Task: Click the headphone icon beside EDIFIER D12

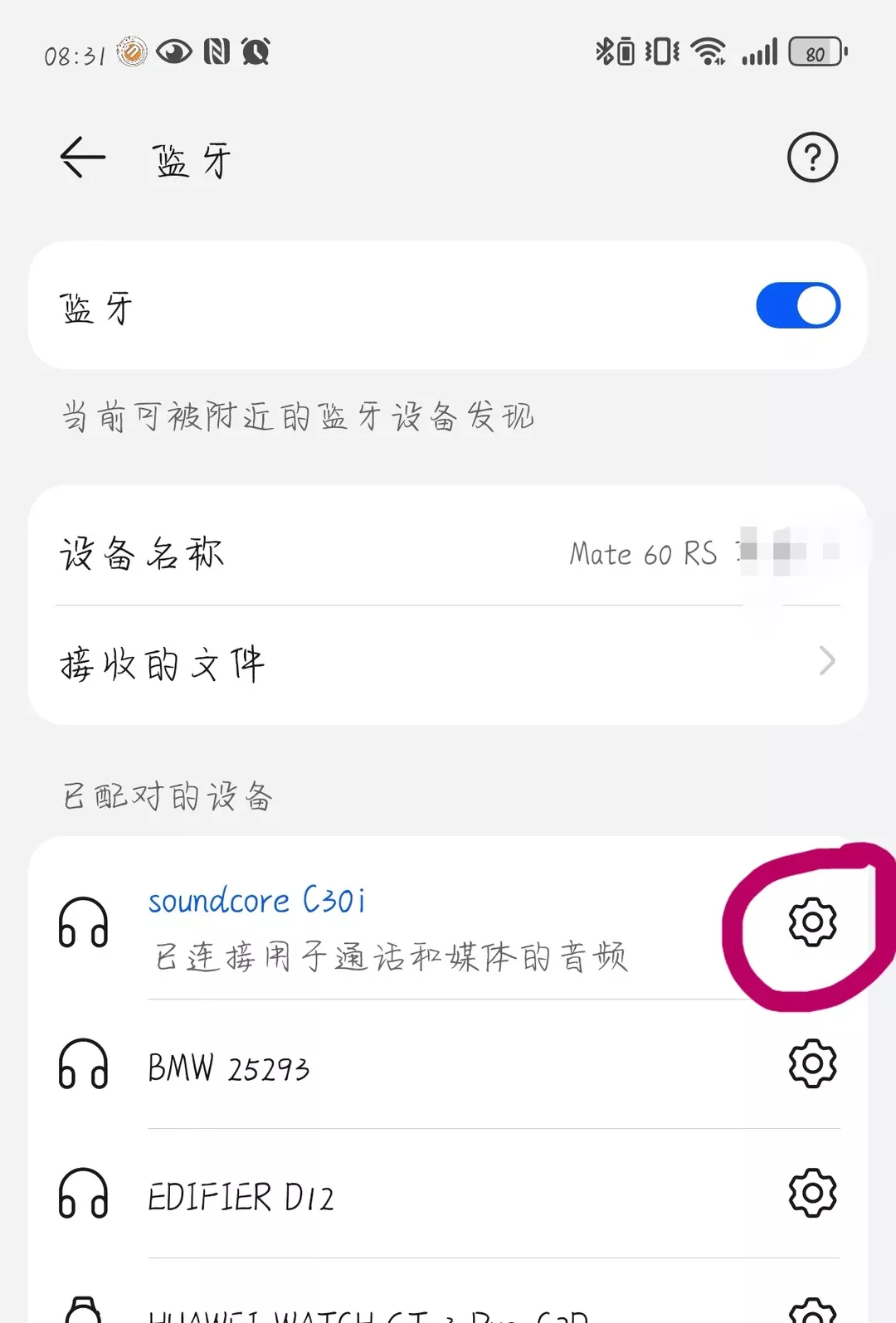Action: click(x=83, y=1194)
